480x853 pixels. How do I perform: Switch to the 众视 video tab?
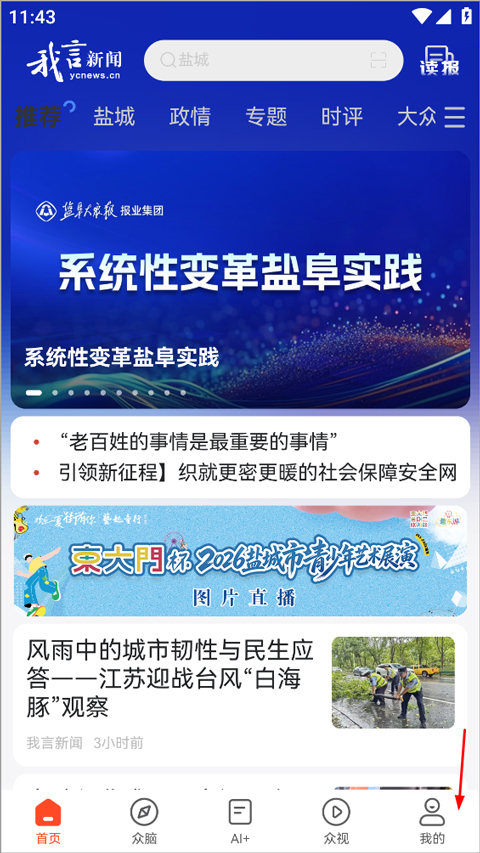(336, 822)
